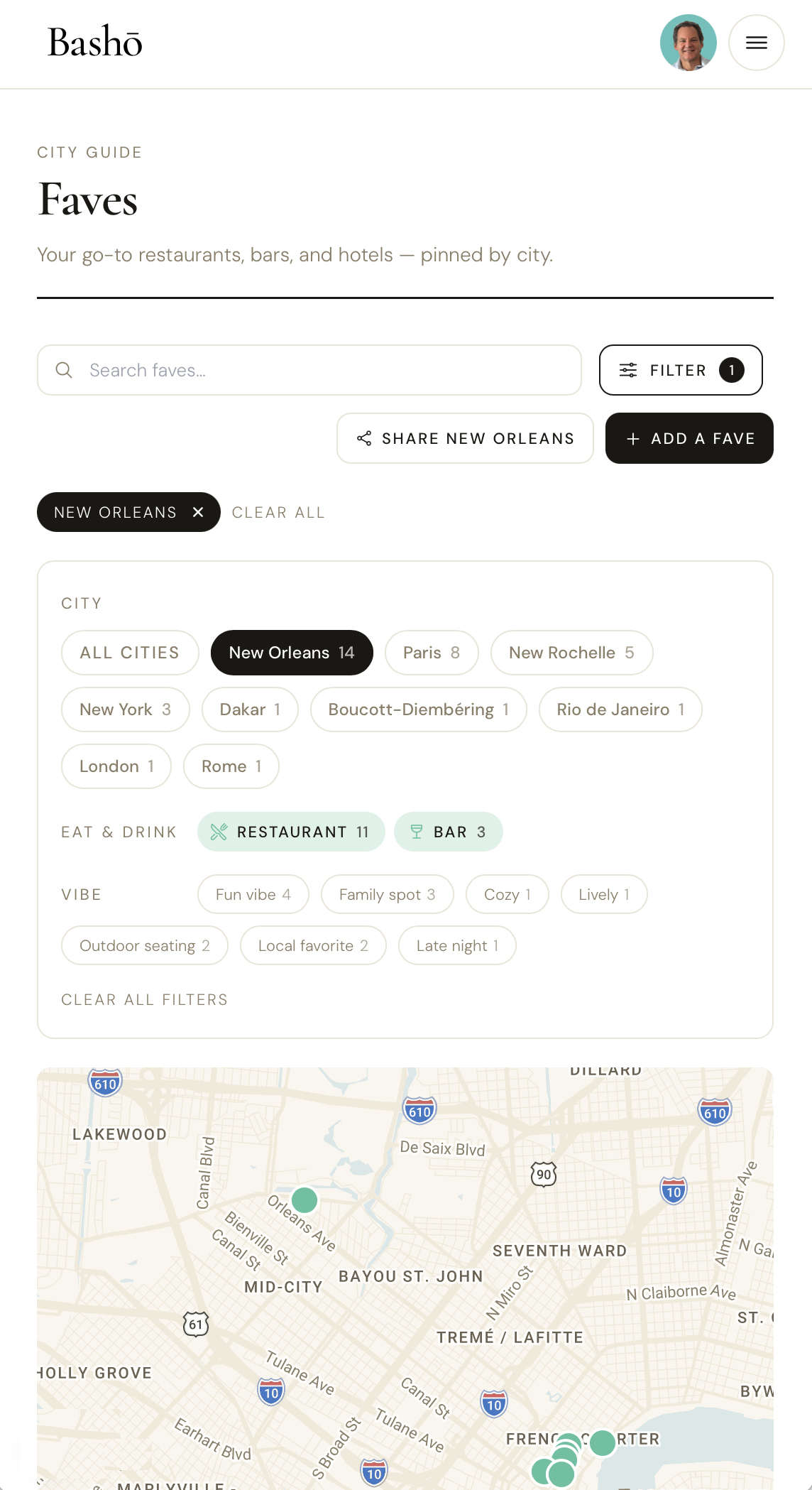812x1490 pixels.
Task: Toggle the Bar category chip
Action: point(449,832)
